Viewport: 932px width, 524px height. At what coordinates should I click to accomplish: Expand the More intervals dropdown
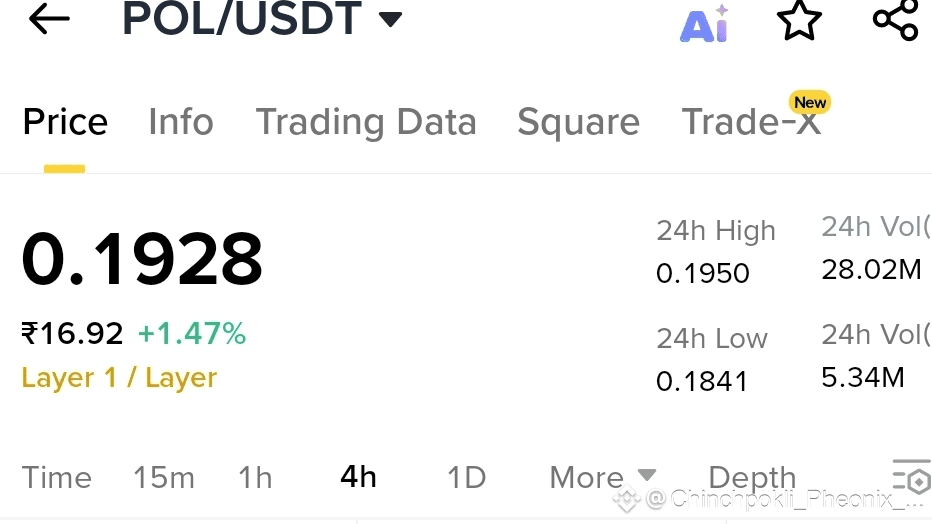[x=602, y=477]
